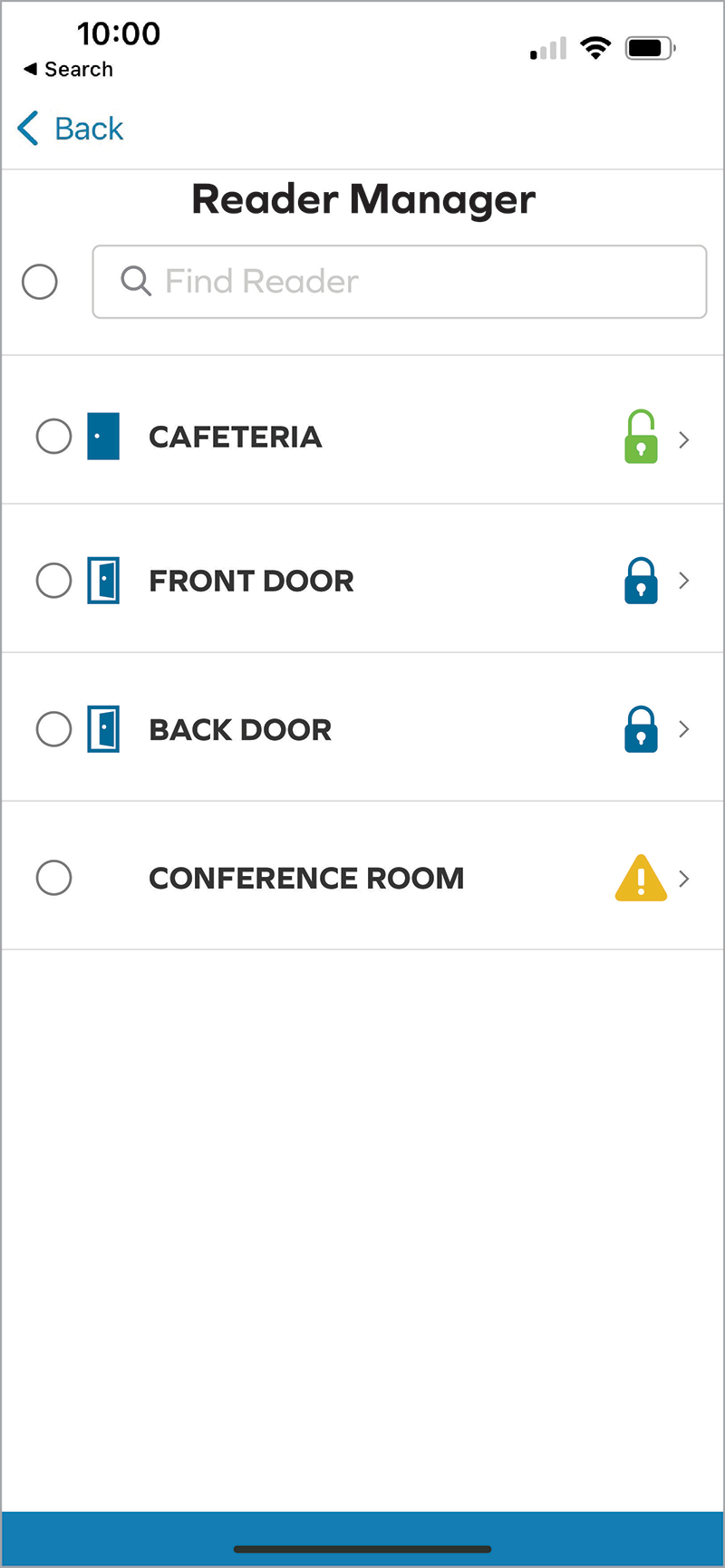Select the Back Door reader radio button
This screenshot has height=1568, width=725.
tap(53, 729)
